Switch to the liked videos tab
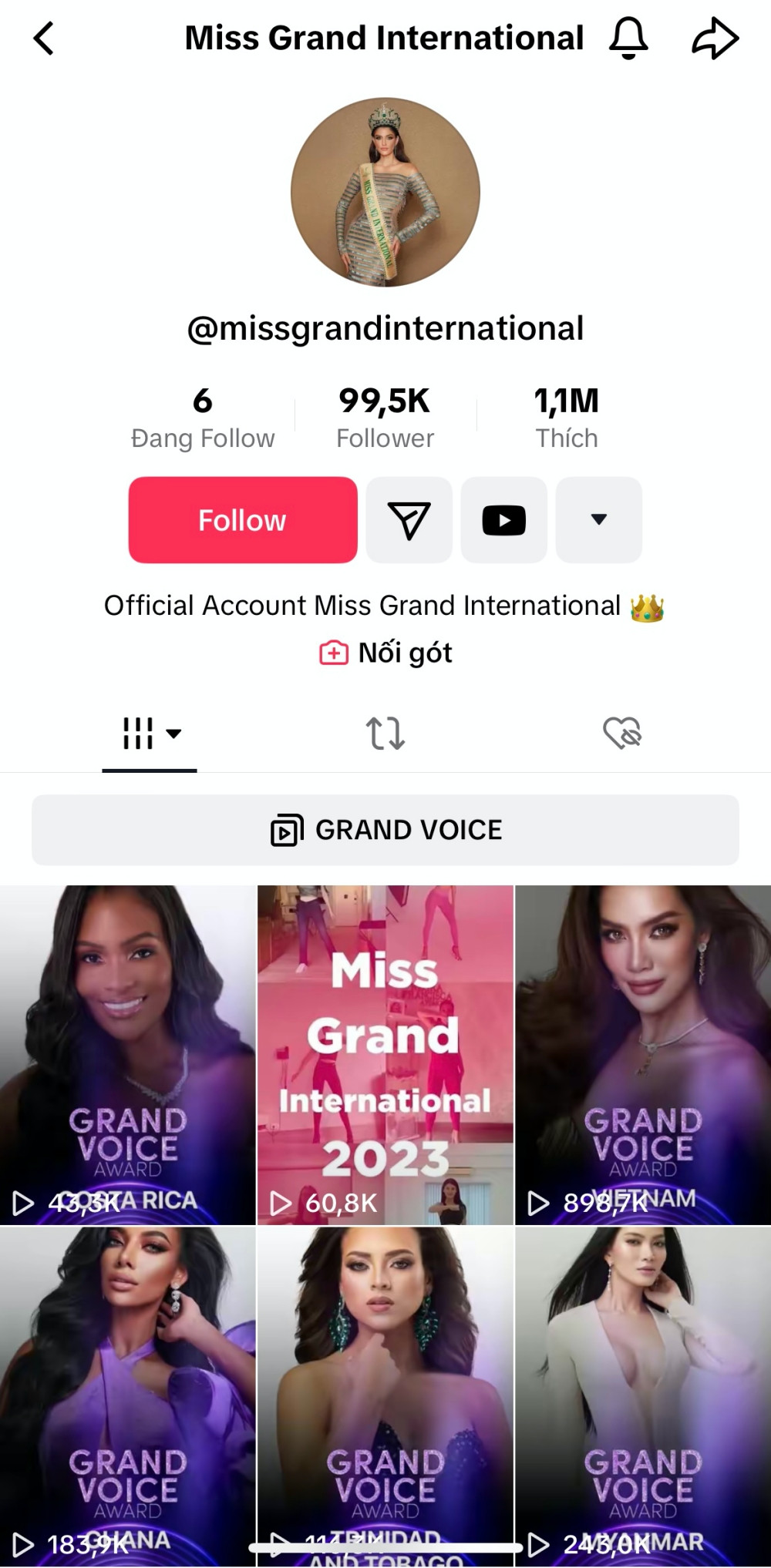Screen dimensions: 771x1568 click(x=621, y=733)
